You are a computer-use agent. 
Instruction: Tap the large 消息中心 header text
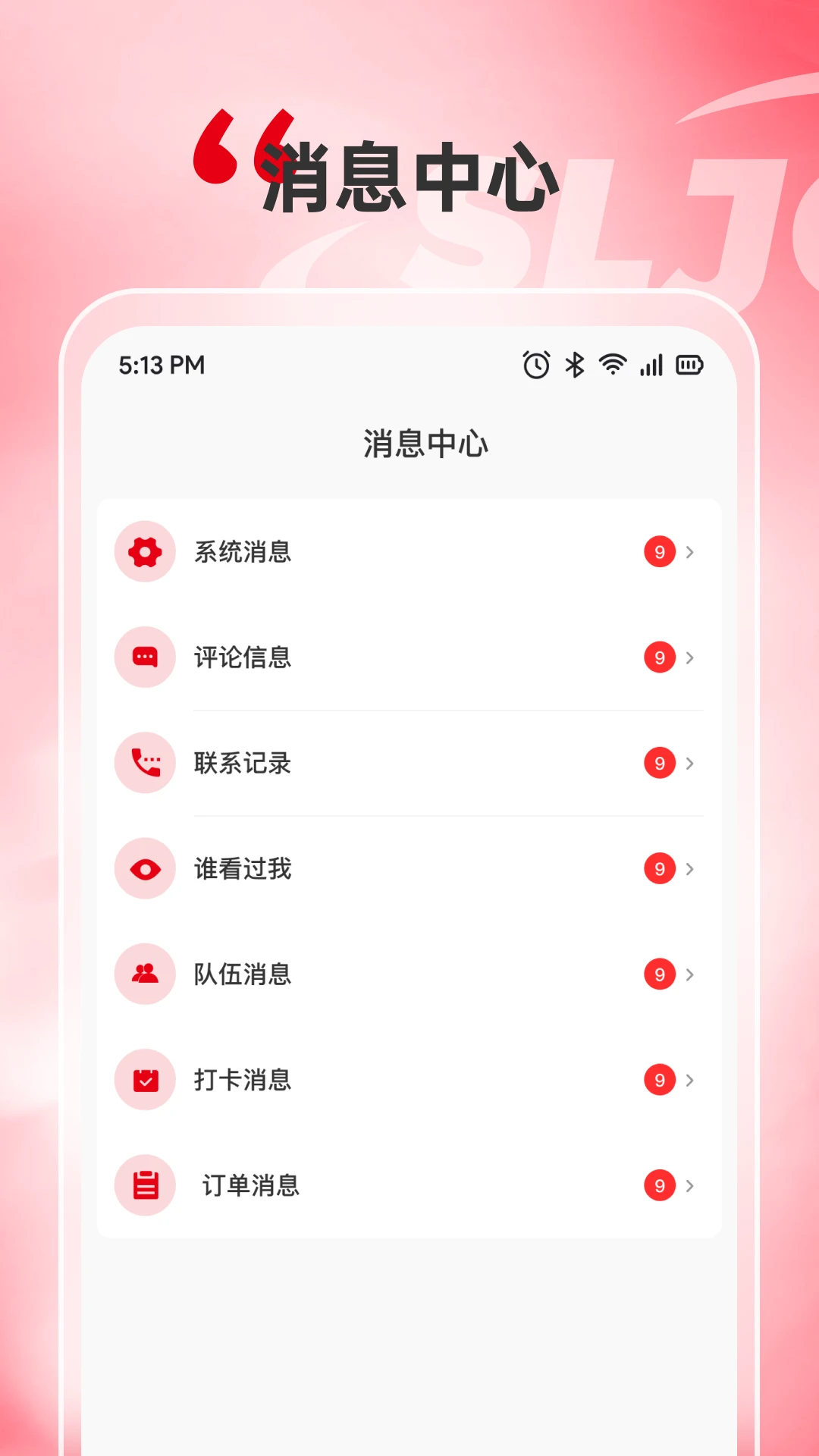click(x=409, y=176)
